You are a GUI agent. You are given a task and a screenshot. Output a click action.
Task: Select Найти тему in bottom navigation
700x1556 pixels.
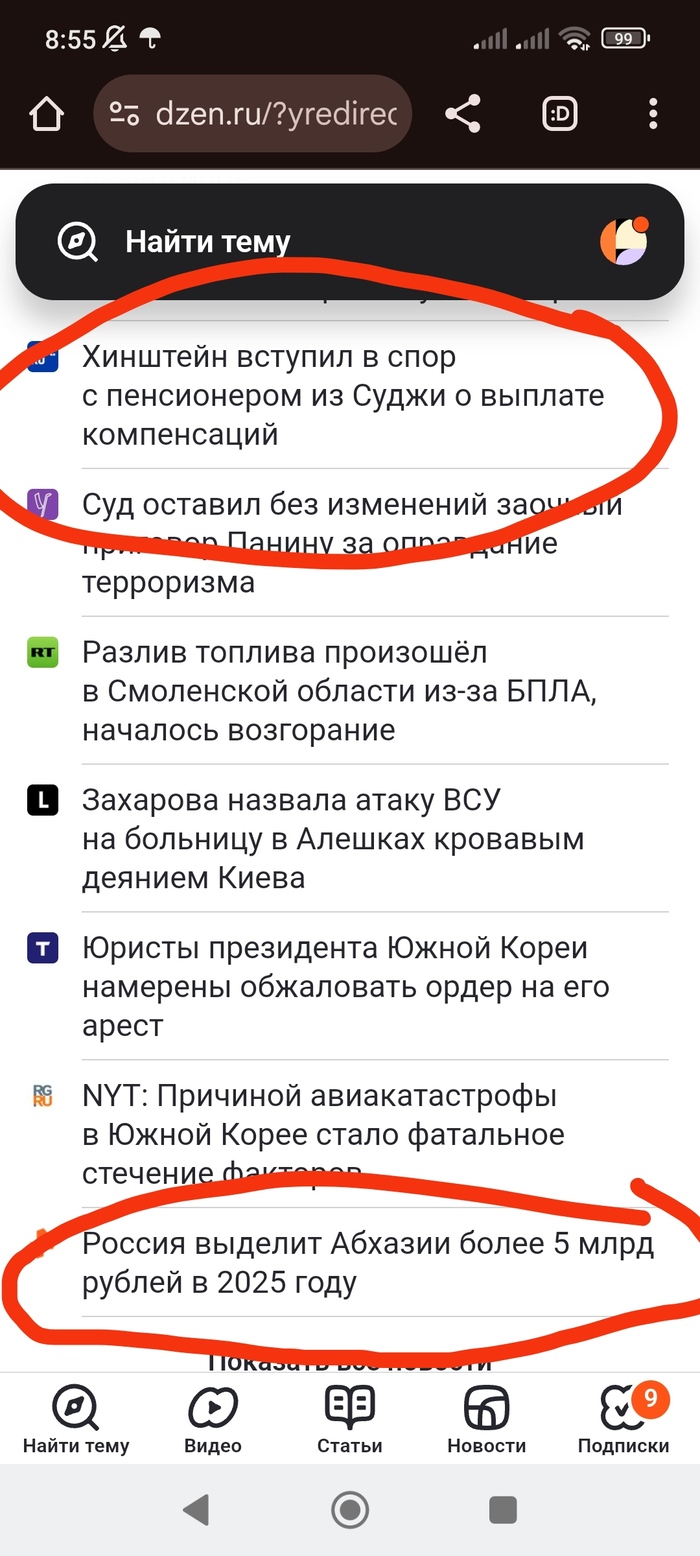tap(76, 1420)
